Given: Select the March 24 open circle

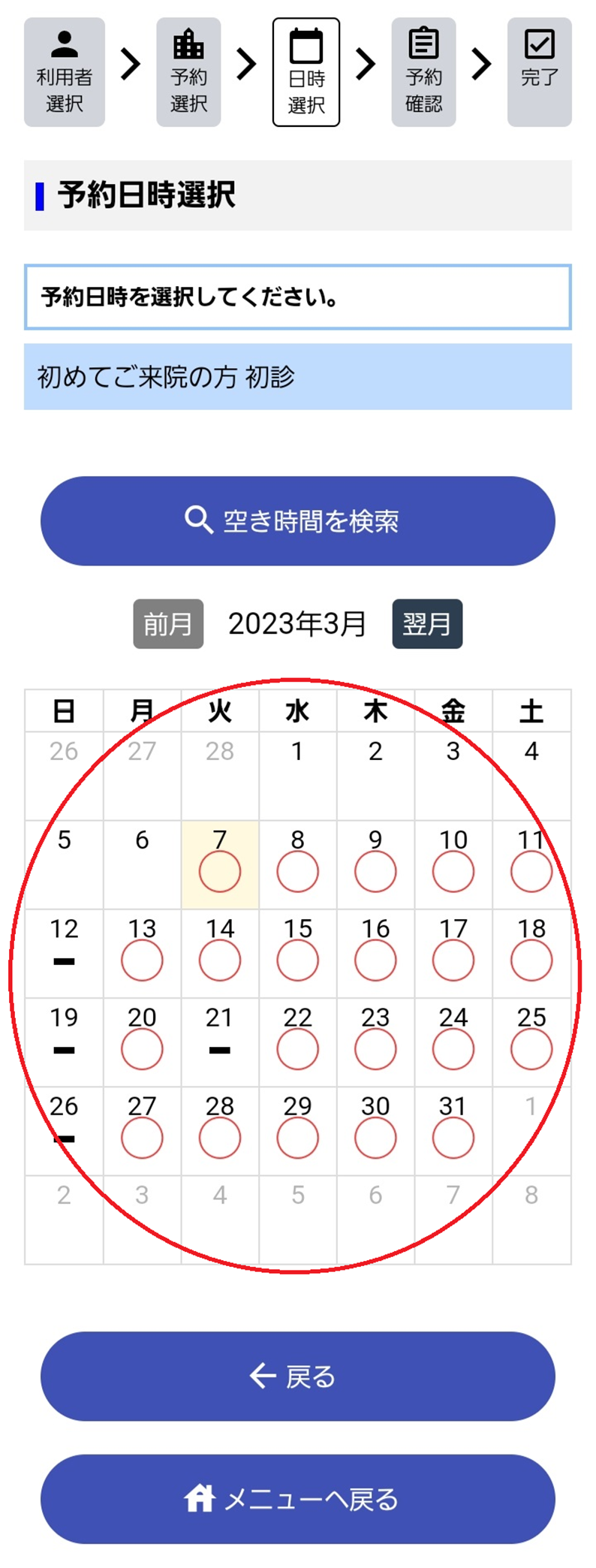Looking at the screenshot, I should (x=453, y=1048).
